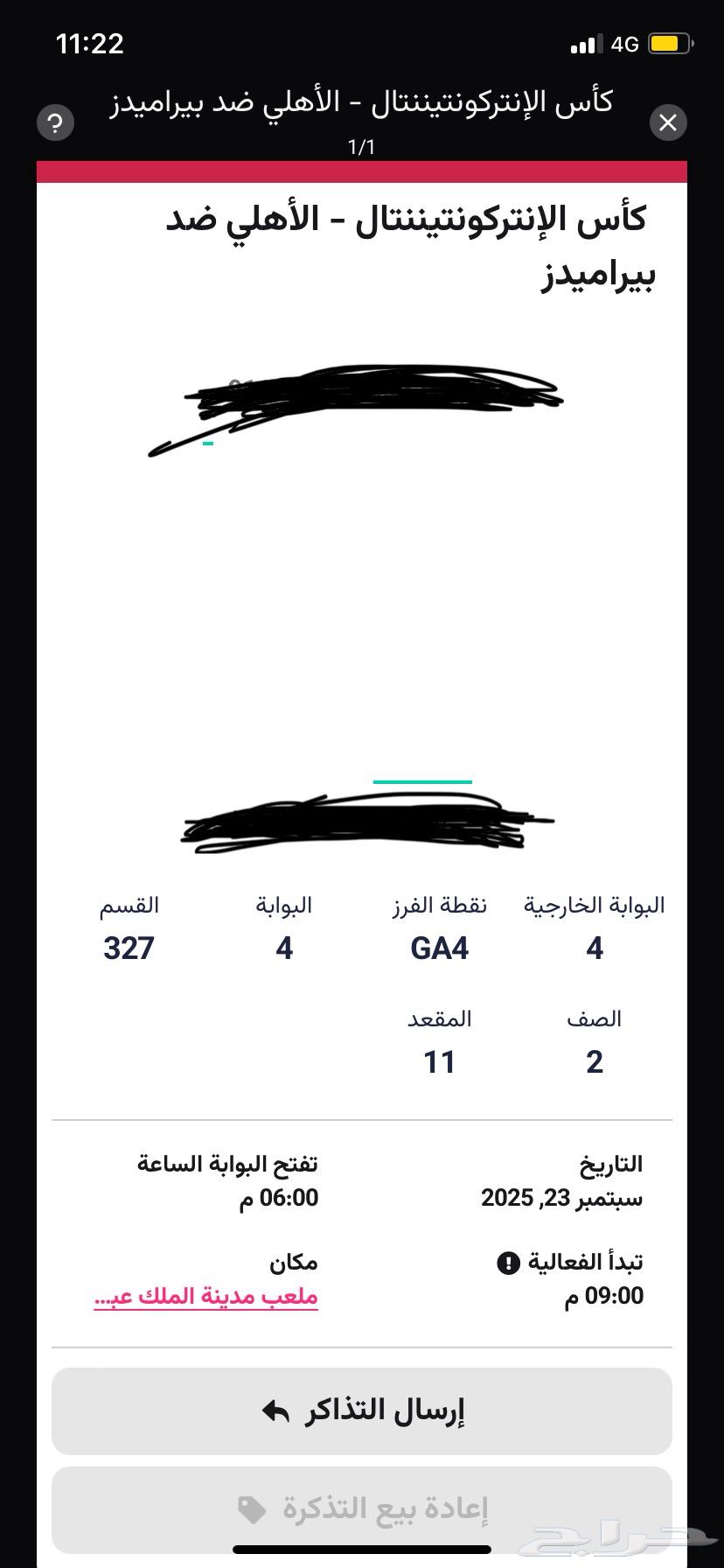Tap the X close icon on the header

[x=668, y=122]
